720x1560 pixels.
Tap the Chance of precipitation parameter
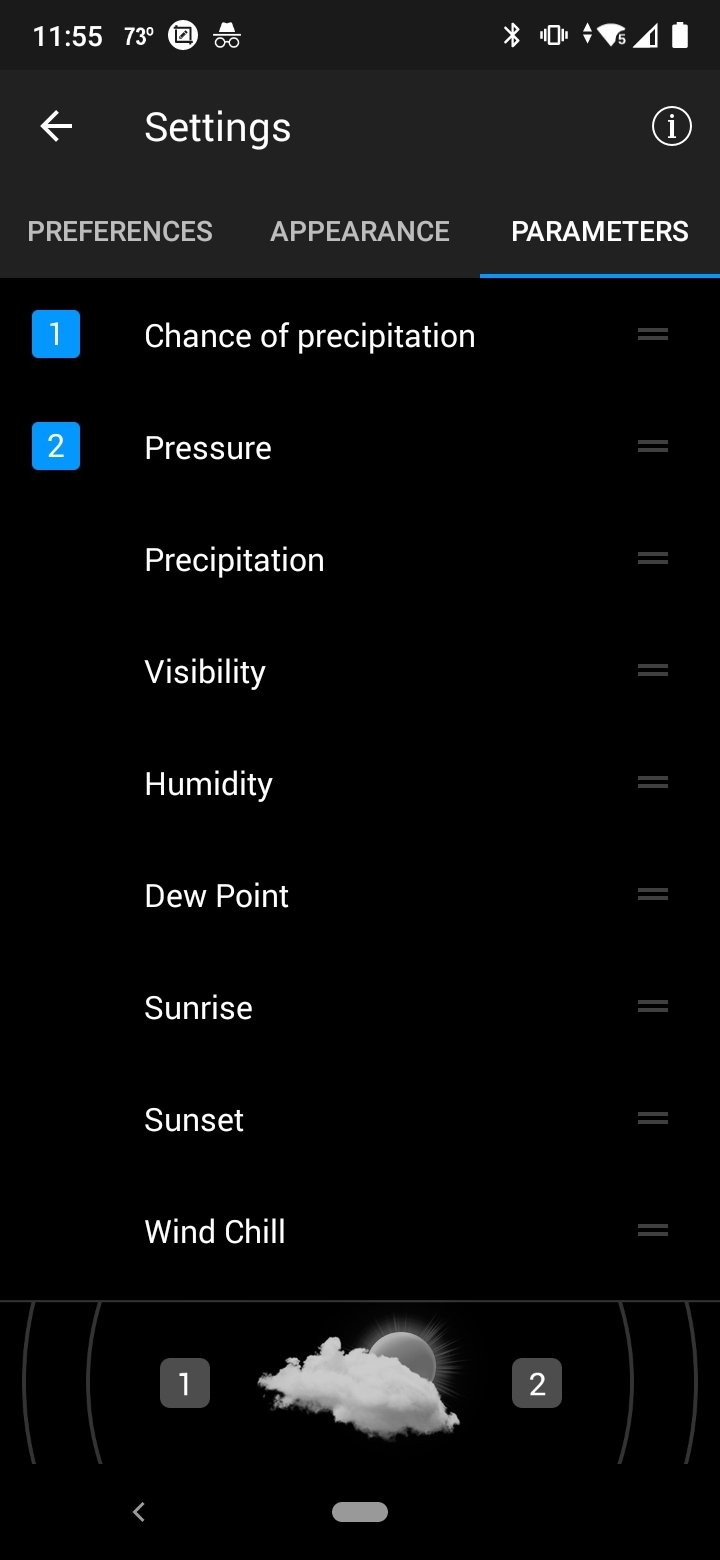tap(360, 335)
